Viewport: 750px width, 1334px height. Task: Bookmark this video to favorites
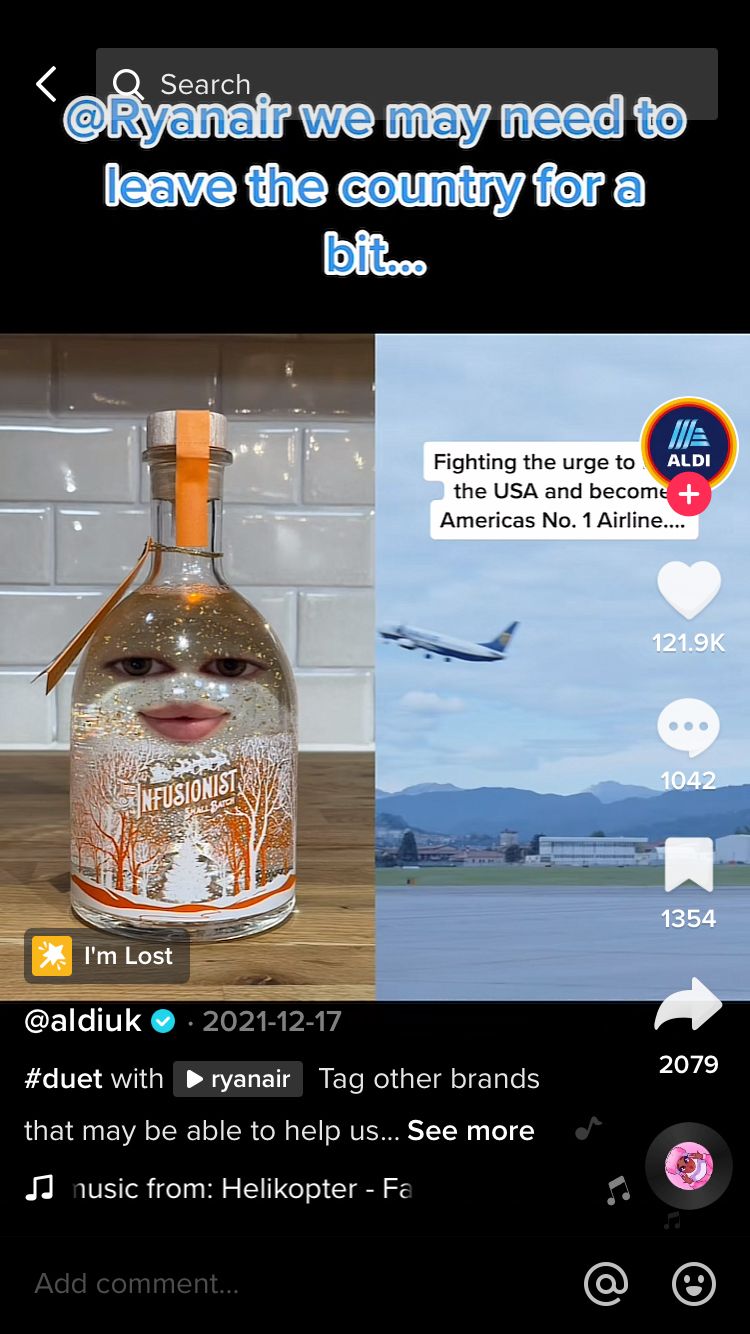(689, 865)
